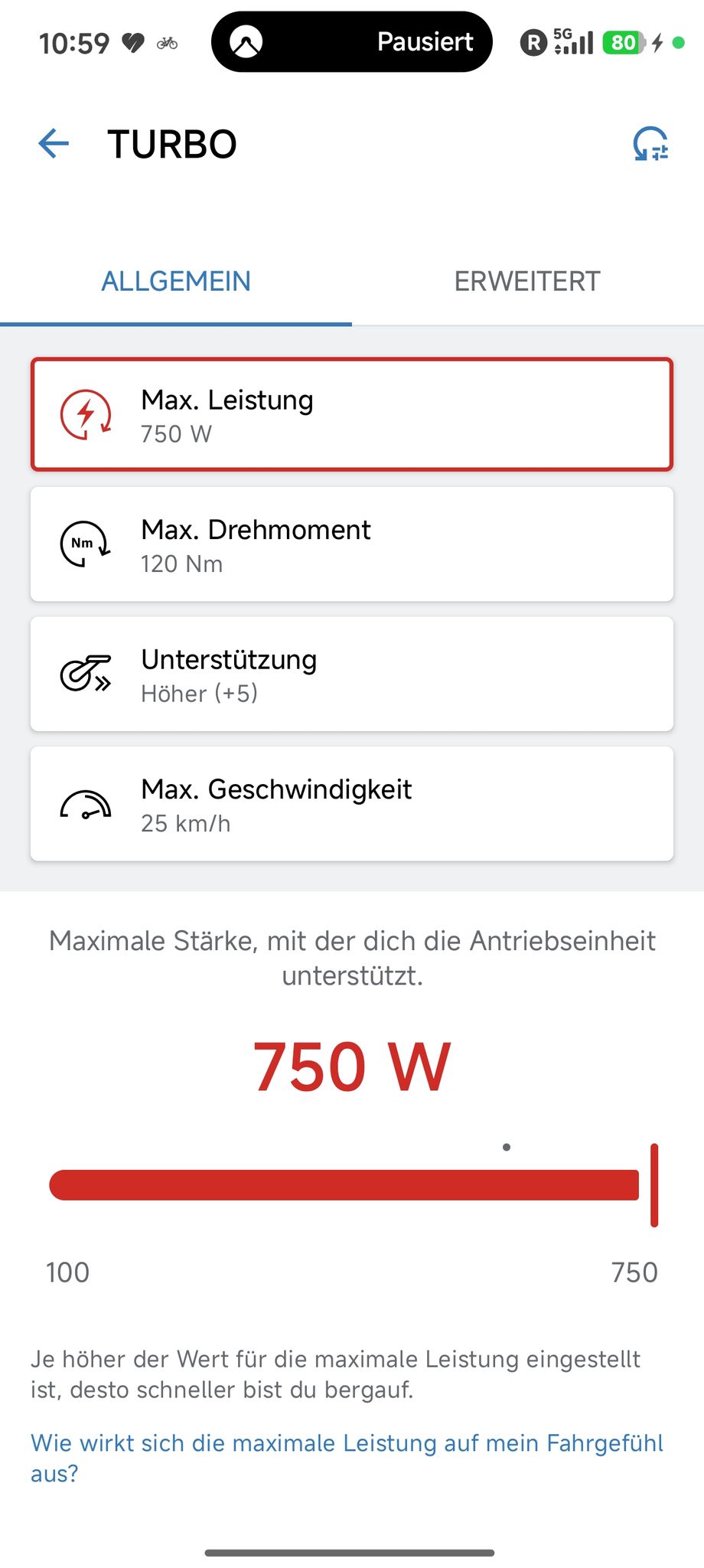Open the Max. Drehmoment setting

352,544
